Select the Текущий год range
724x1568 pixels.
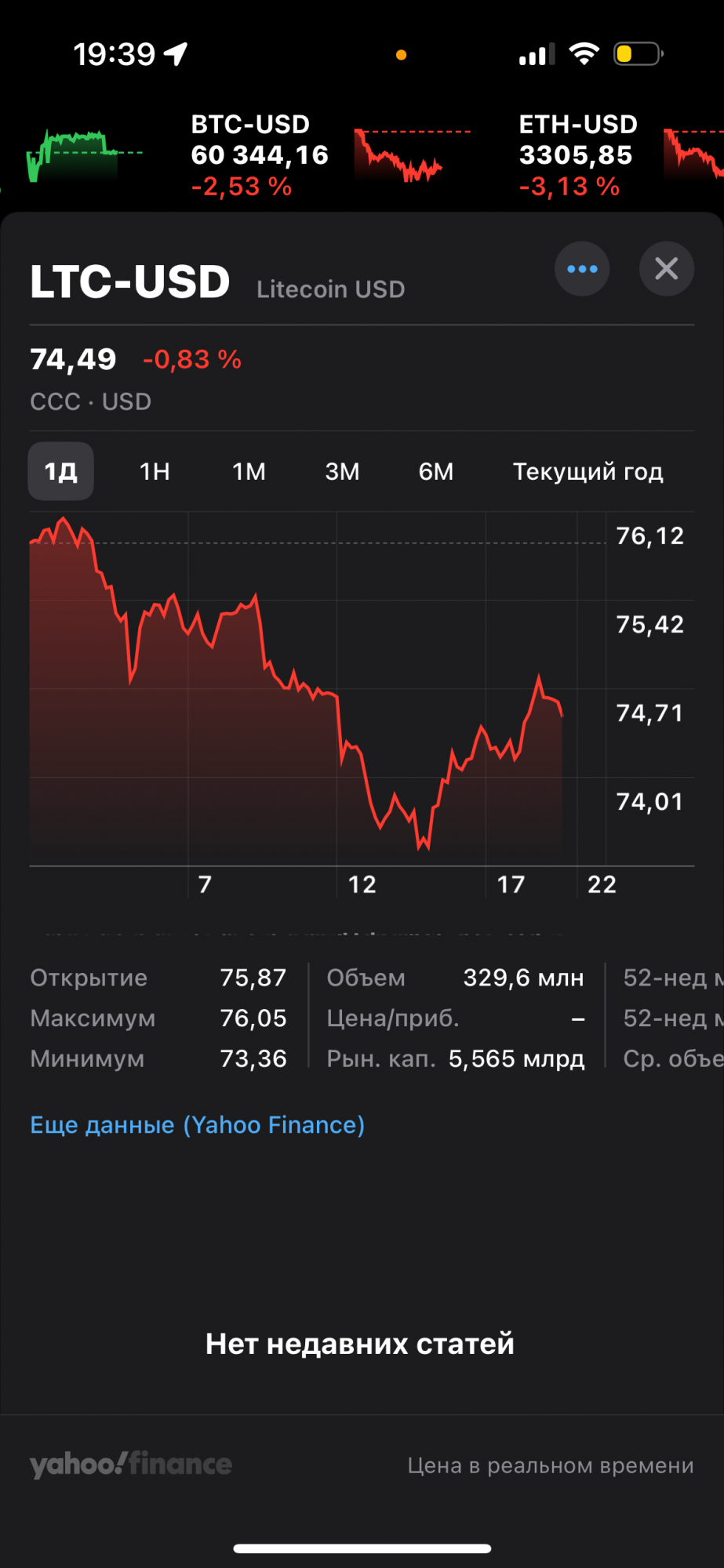point(588,471)
